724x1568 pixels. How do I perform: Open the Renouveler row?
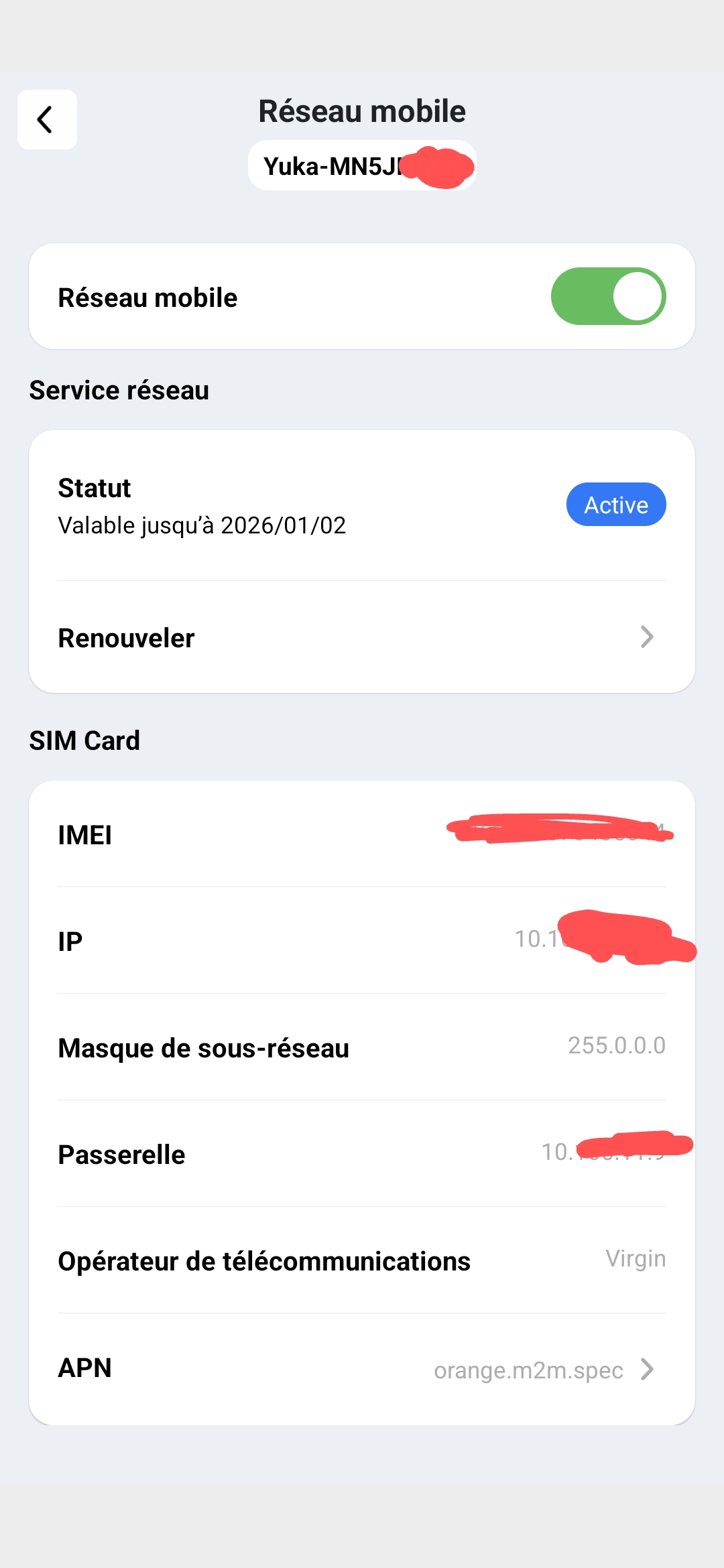362,637
